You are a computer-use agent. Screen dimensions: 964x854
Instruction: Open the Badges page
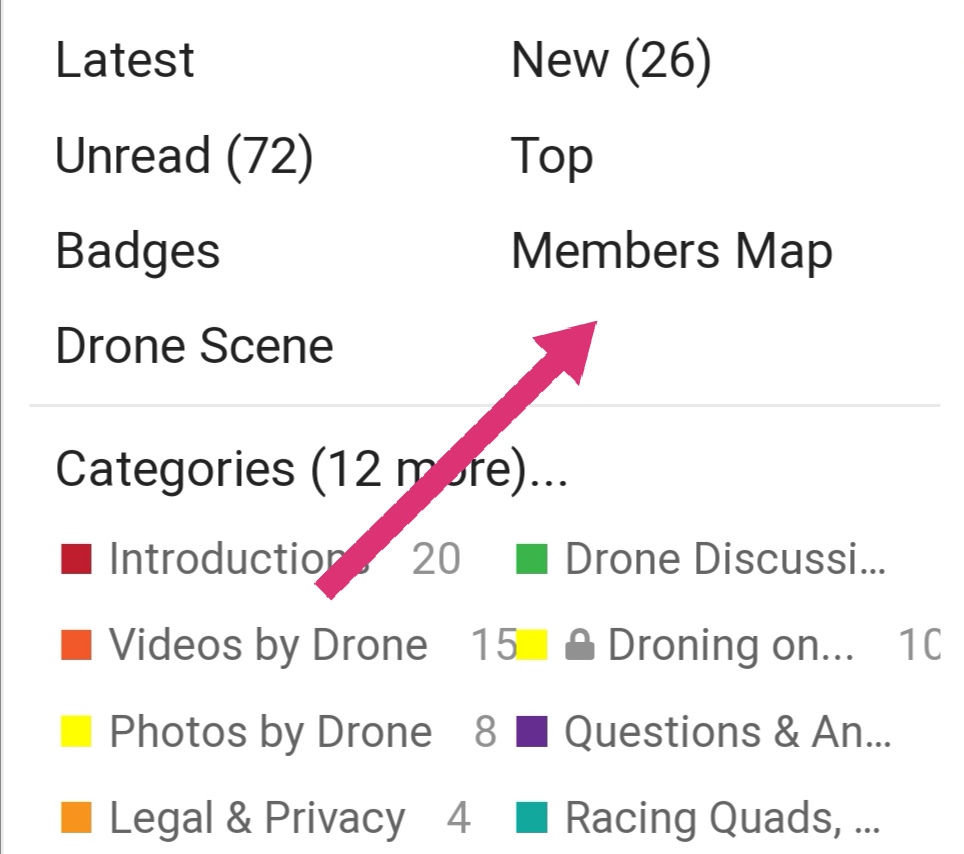tap(138, 251)
